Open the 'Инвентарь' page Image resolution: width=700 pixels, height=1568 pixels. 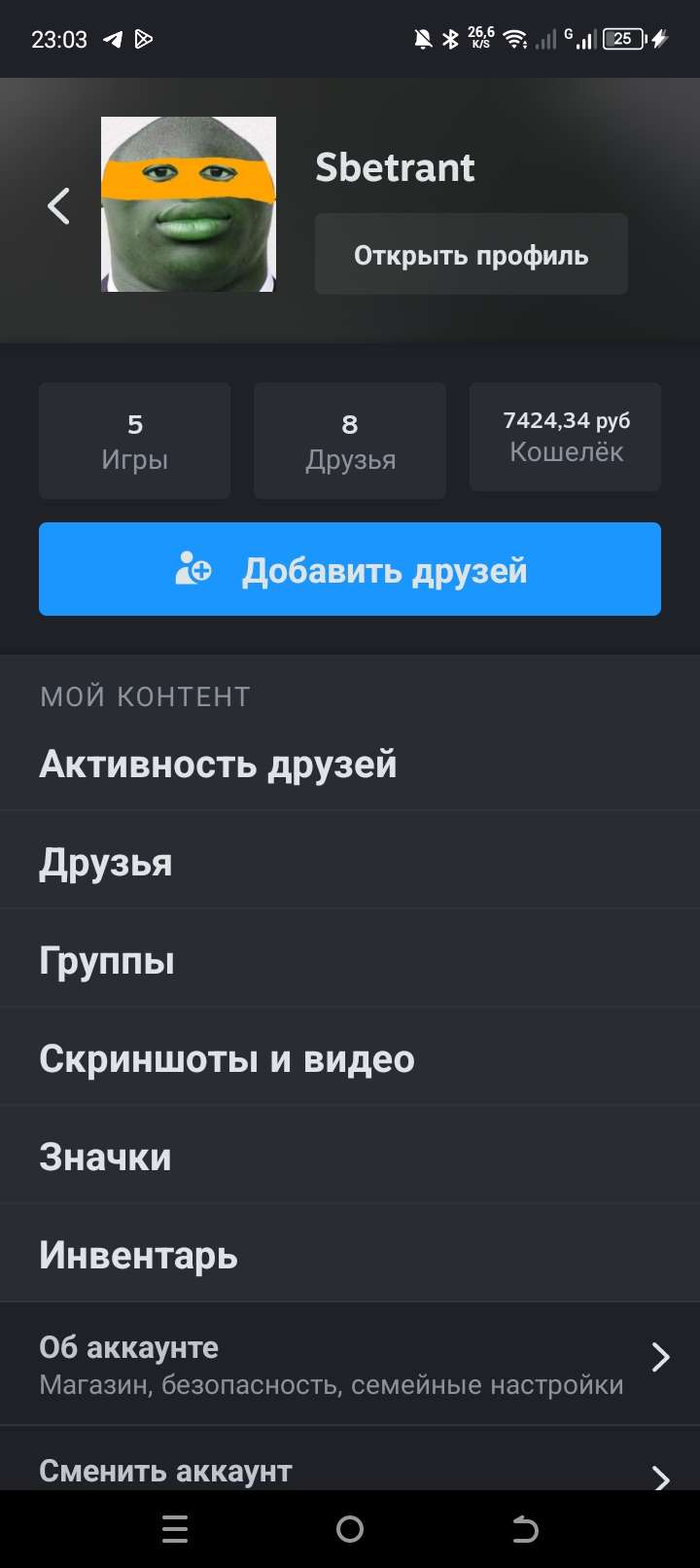[x=138, y=1254]
